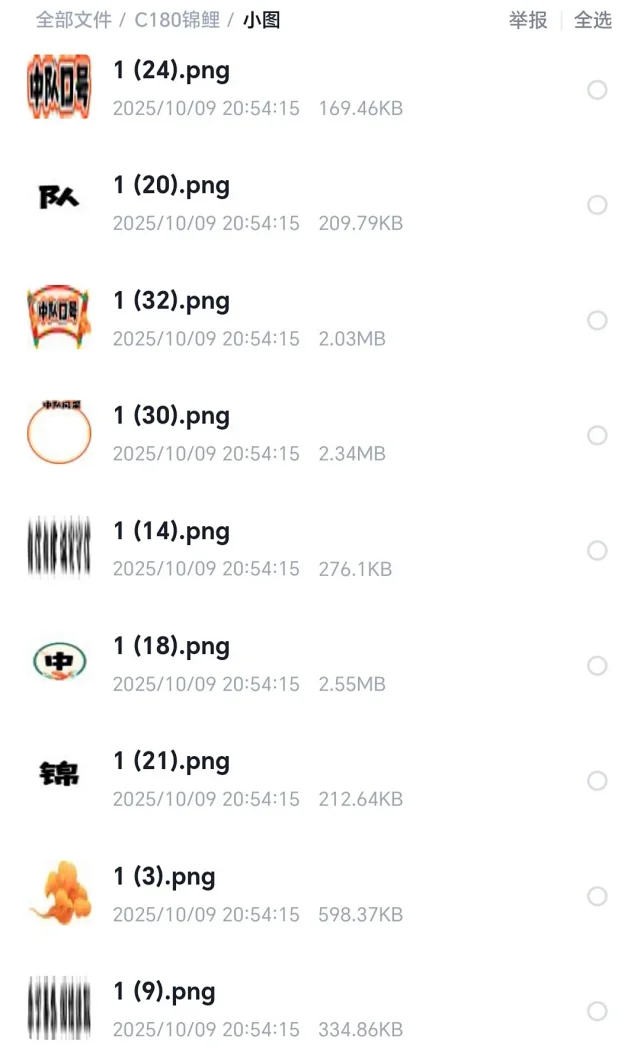Screen dimensions: 640x1054
Task: Open file 1 (32).png
Action: pos(171,301)
